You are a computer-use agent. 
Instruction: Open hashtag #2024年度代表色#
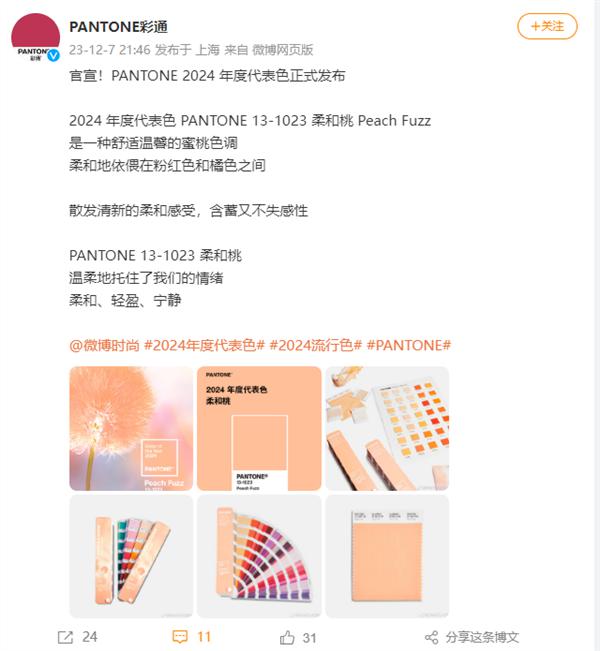click(x=204, y=344)
